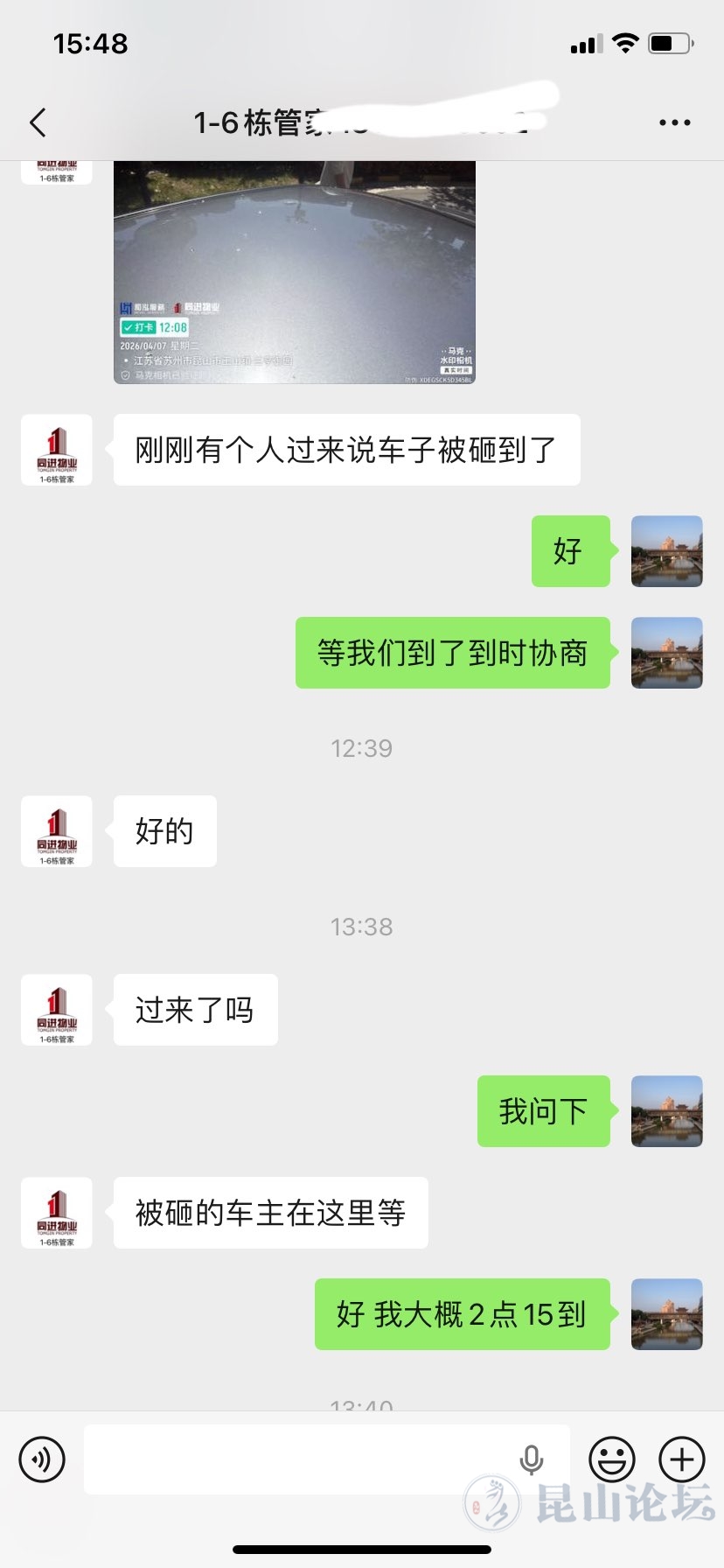This screenshot has width=724, height=1568.
Task: Switch to voice message input
Action: pyautogui.click(x=42, y=1459)
